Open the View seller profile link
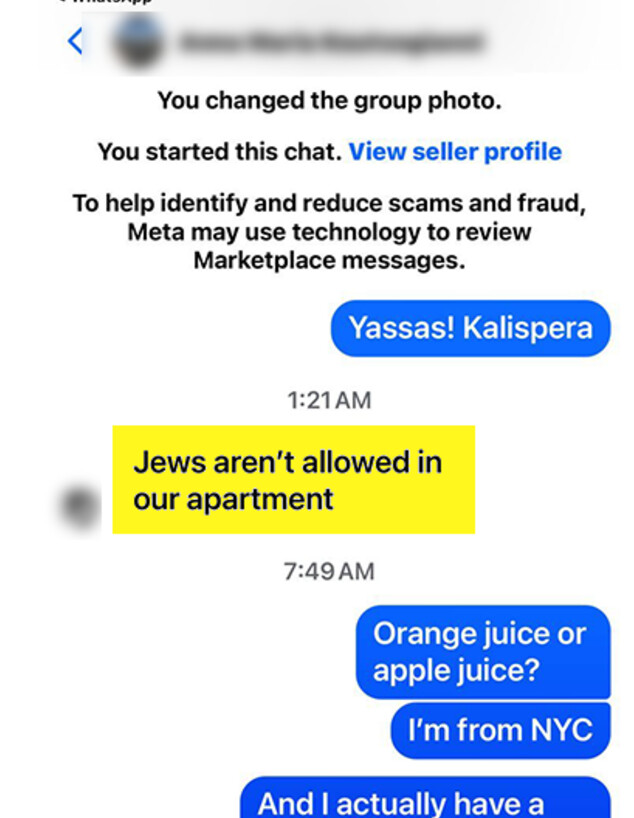634x818 pixels. point(455,152)
